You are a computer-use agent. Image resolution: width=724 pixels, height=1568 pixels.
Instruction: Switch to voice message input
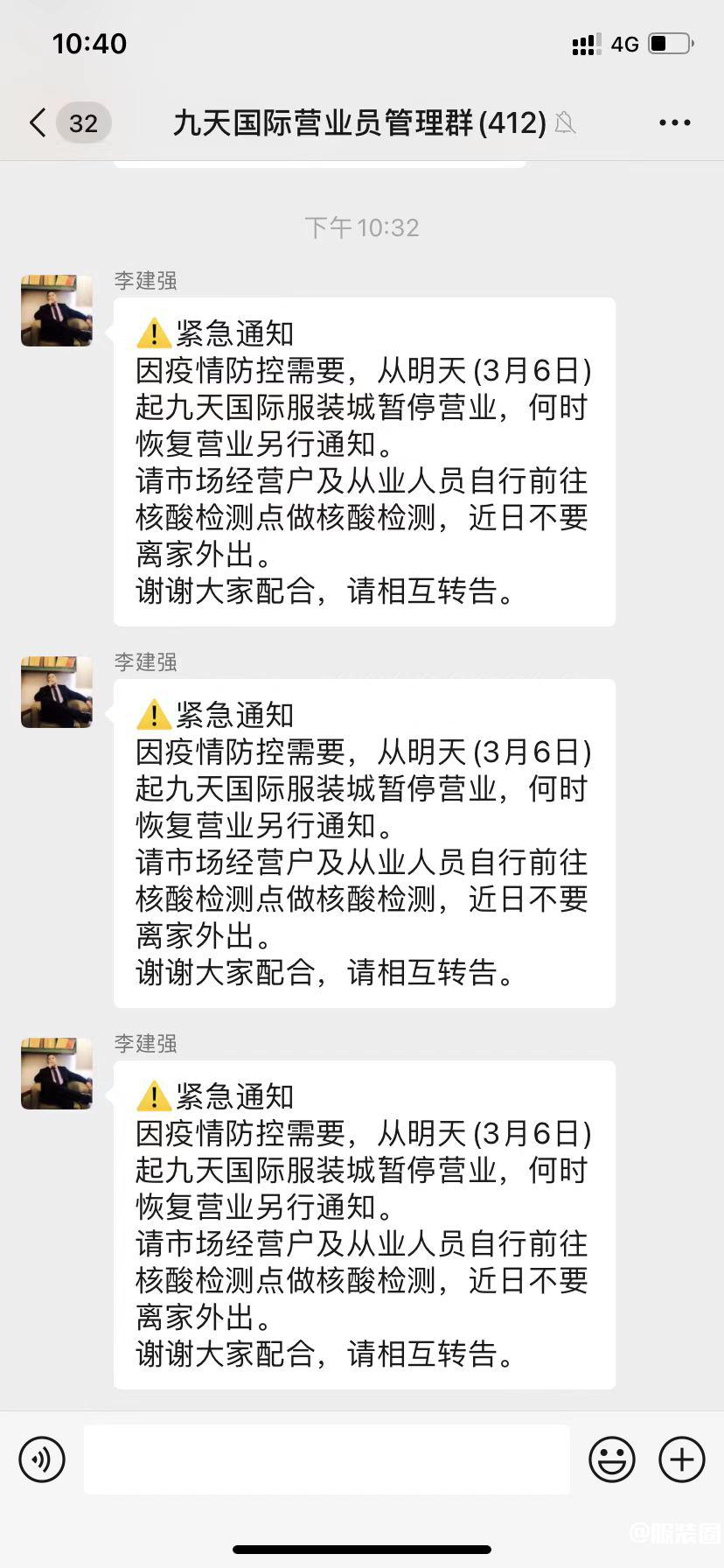(x=42, y=1459)
